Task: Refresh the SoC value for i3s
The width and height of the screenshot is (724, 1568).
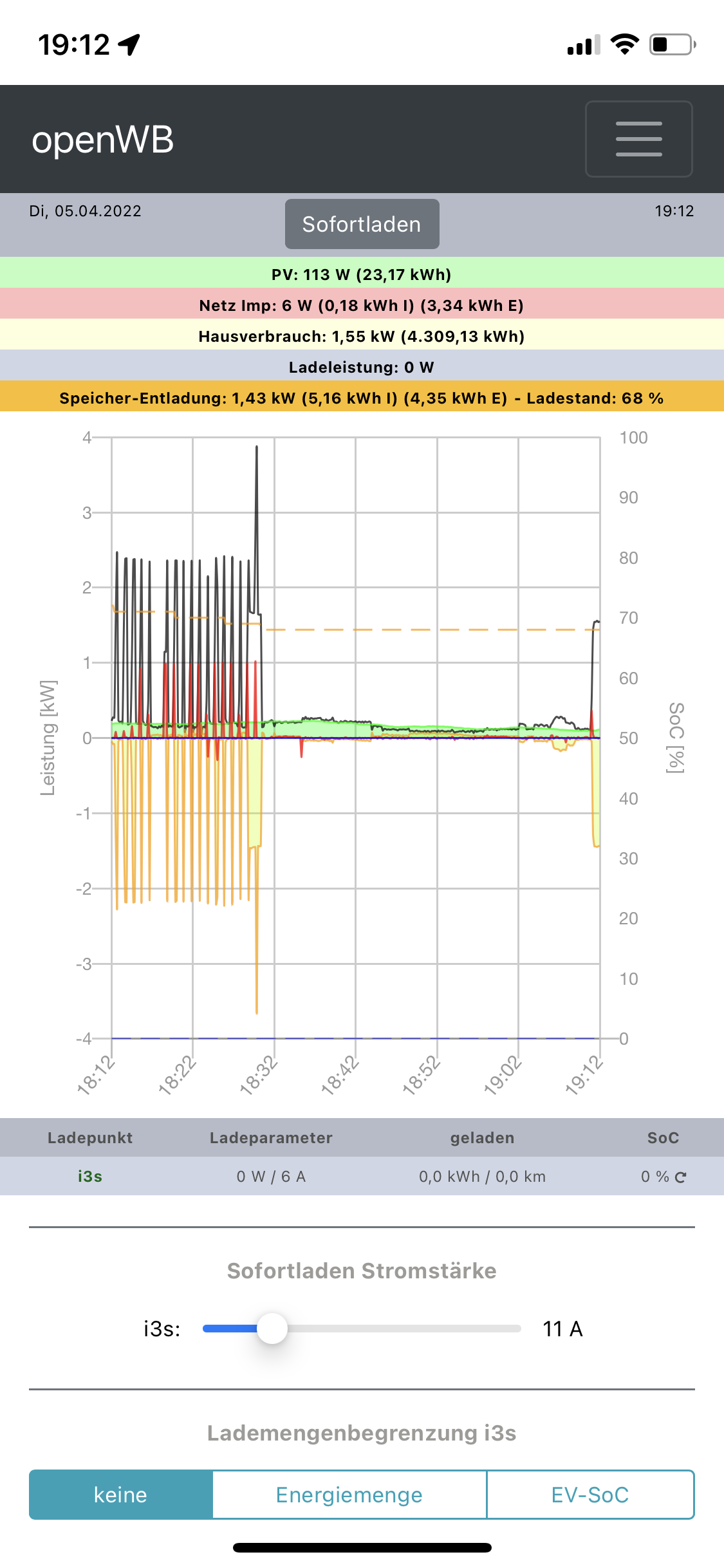Action: tap(681, 1177)
